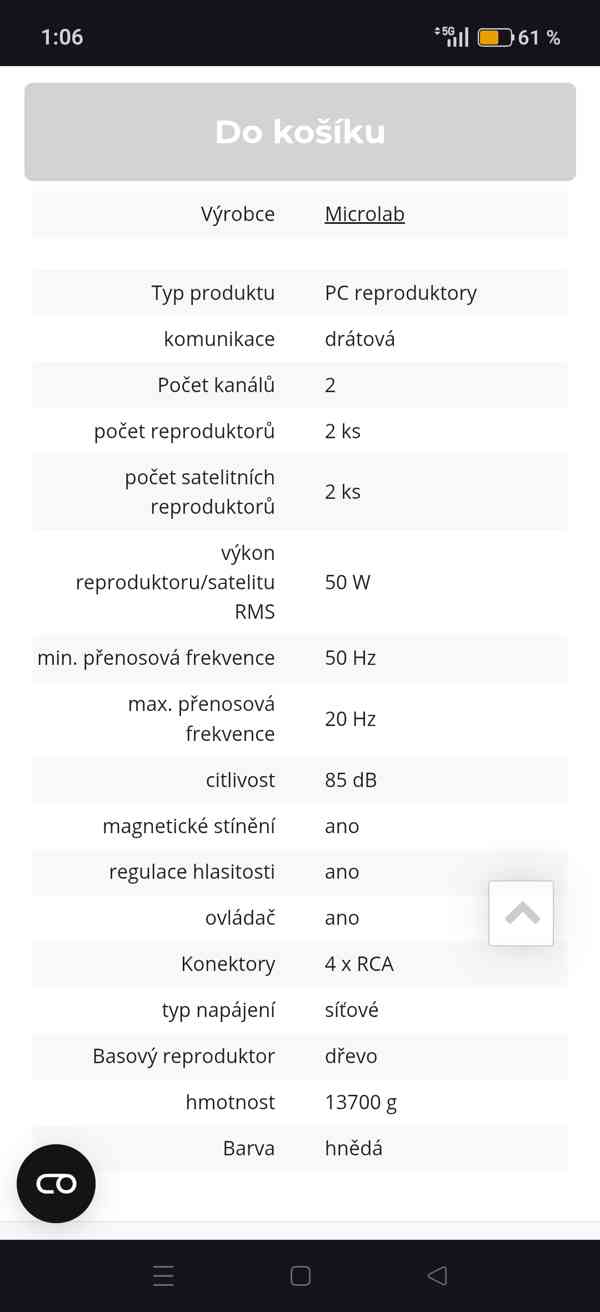Open the Microlab manufacturer link

pyautogui.click(x=364, y=214)
